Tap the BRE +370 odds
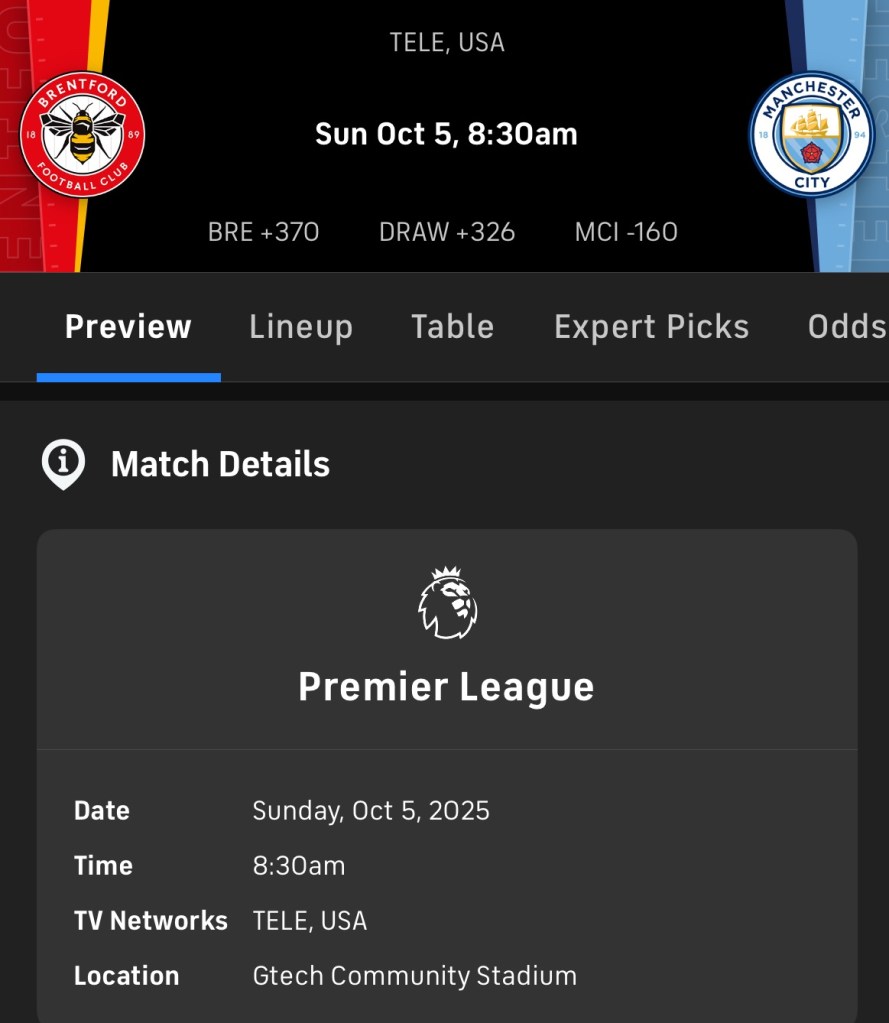Viewport: 889px width, 1023px height. (263, 232)
